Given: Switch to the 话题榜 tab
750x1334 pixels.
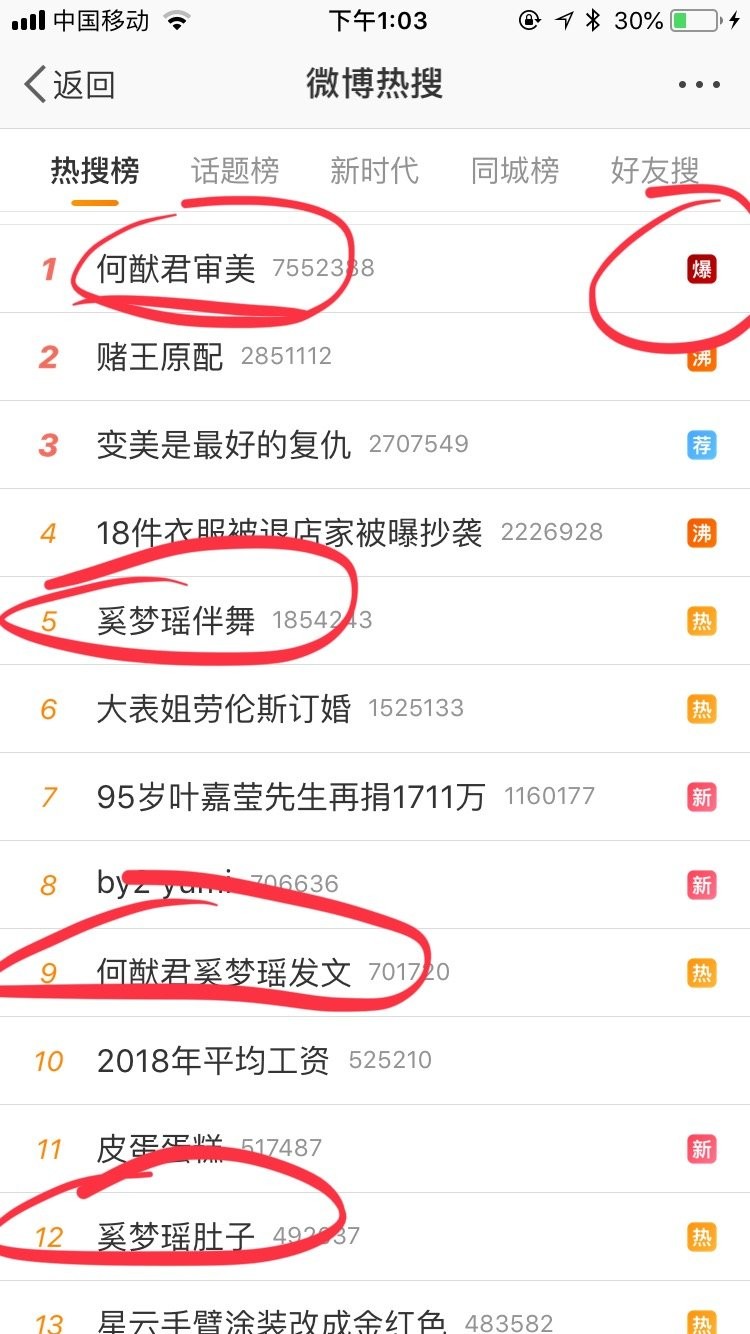Looking at the screenshot, I should click(x=235, y=171).
